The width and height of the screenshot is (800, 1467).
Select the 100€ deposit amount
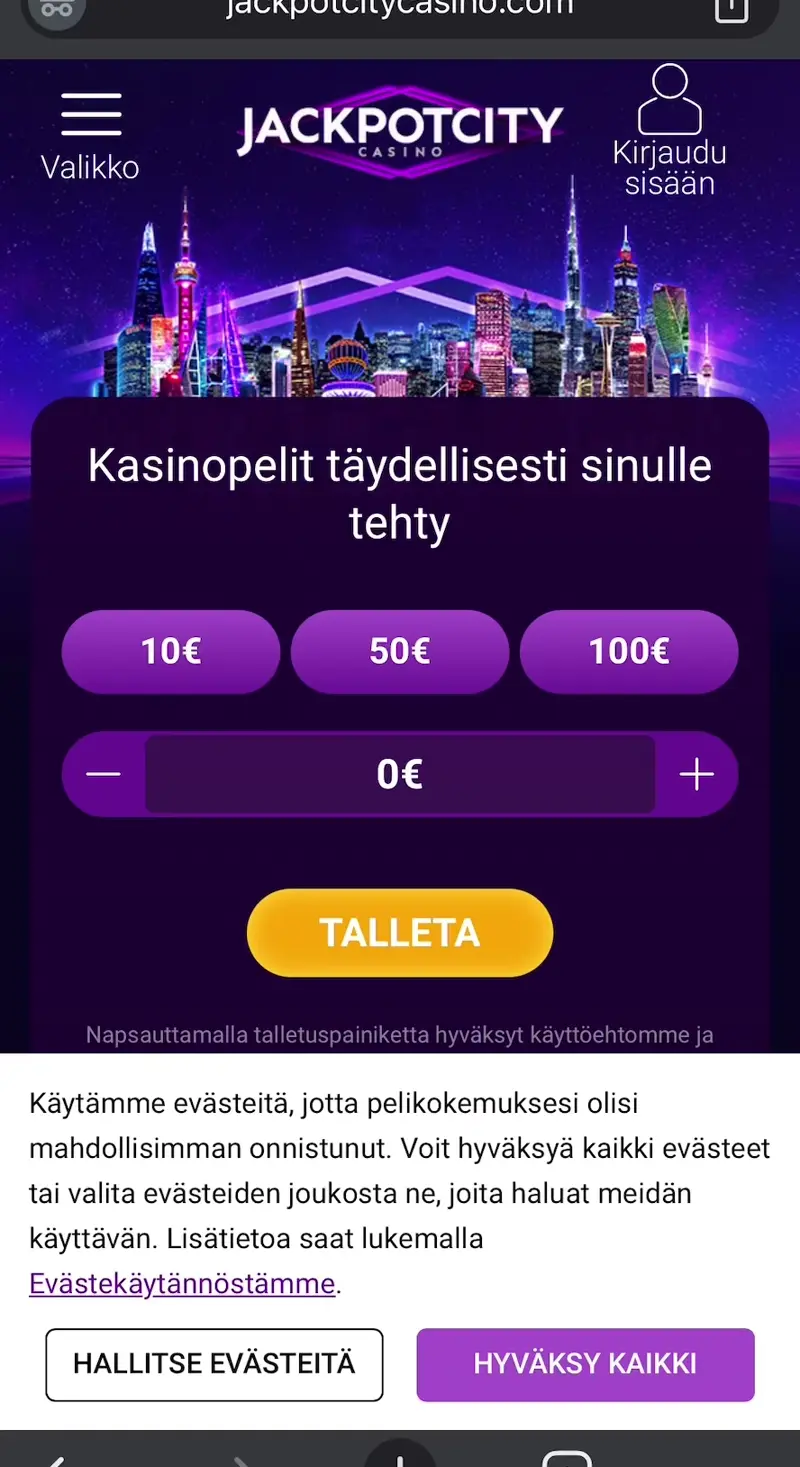pos(629,651)
